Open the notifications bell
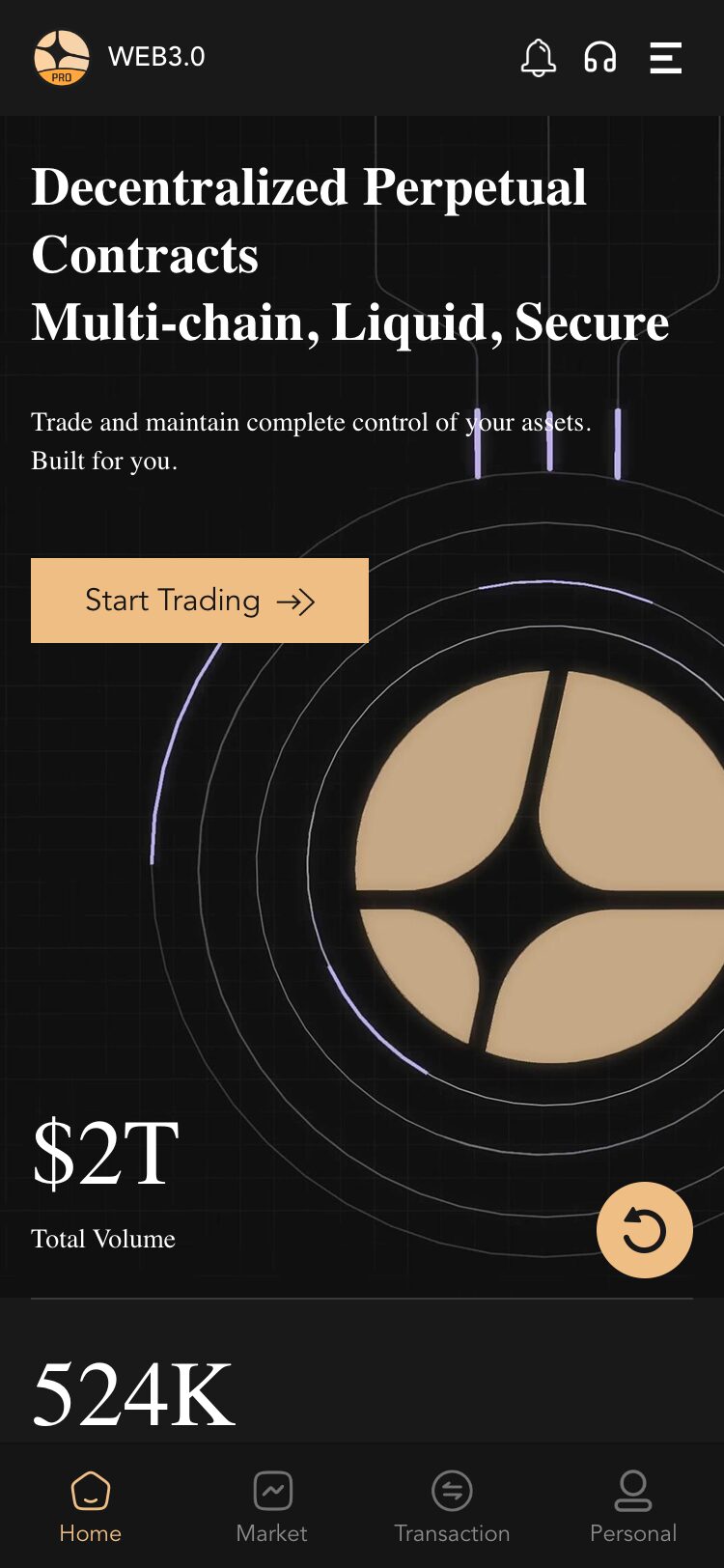The width and height of the screenshot is (724, 1568). pyautogui.click(x=538, y=58)
